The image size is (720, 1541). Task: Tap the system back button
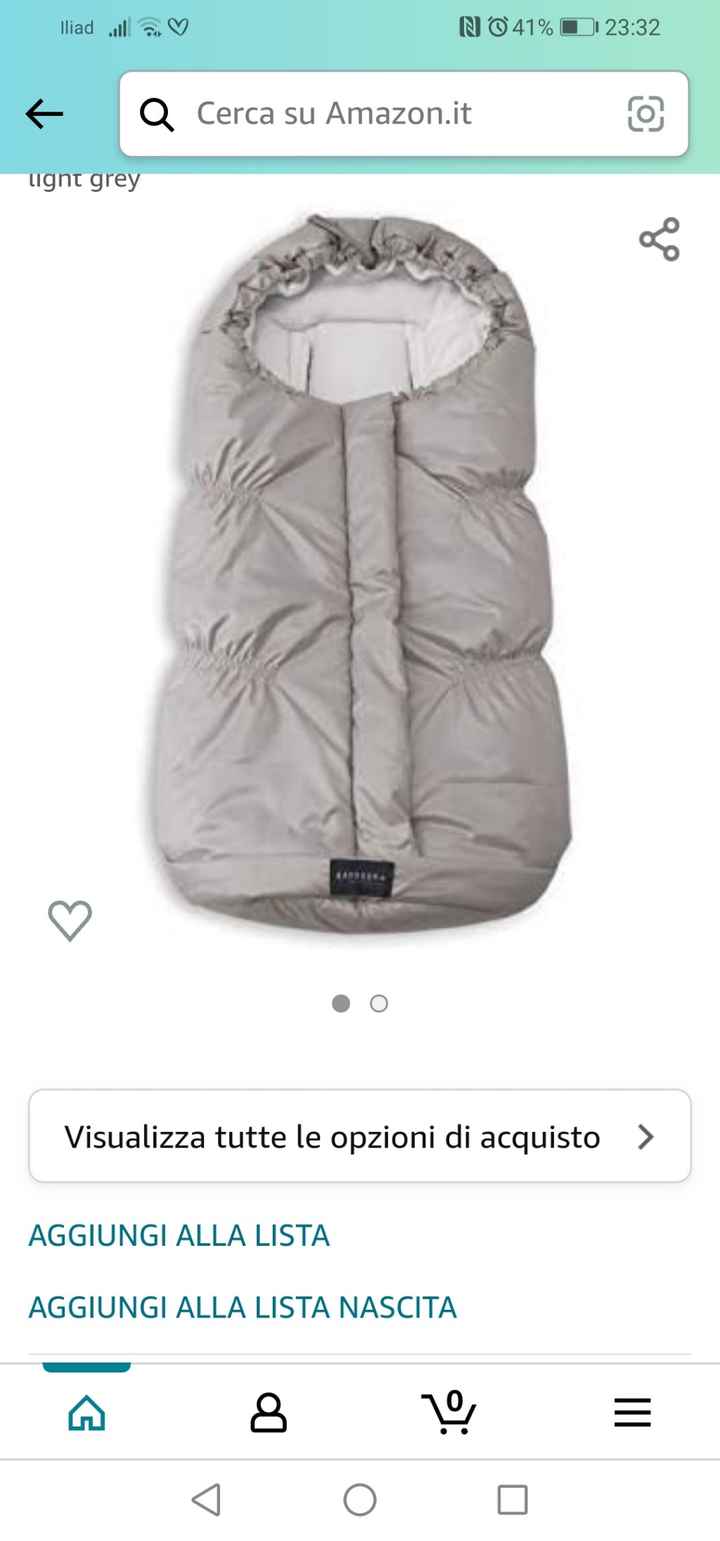point(206,1499)
